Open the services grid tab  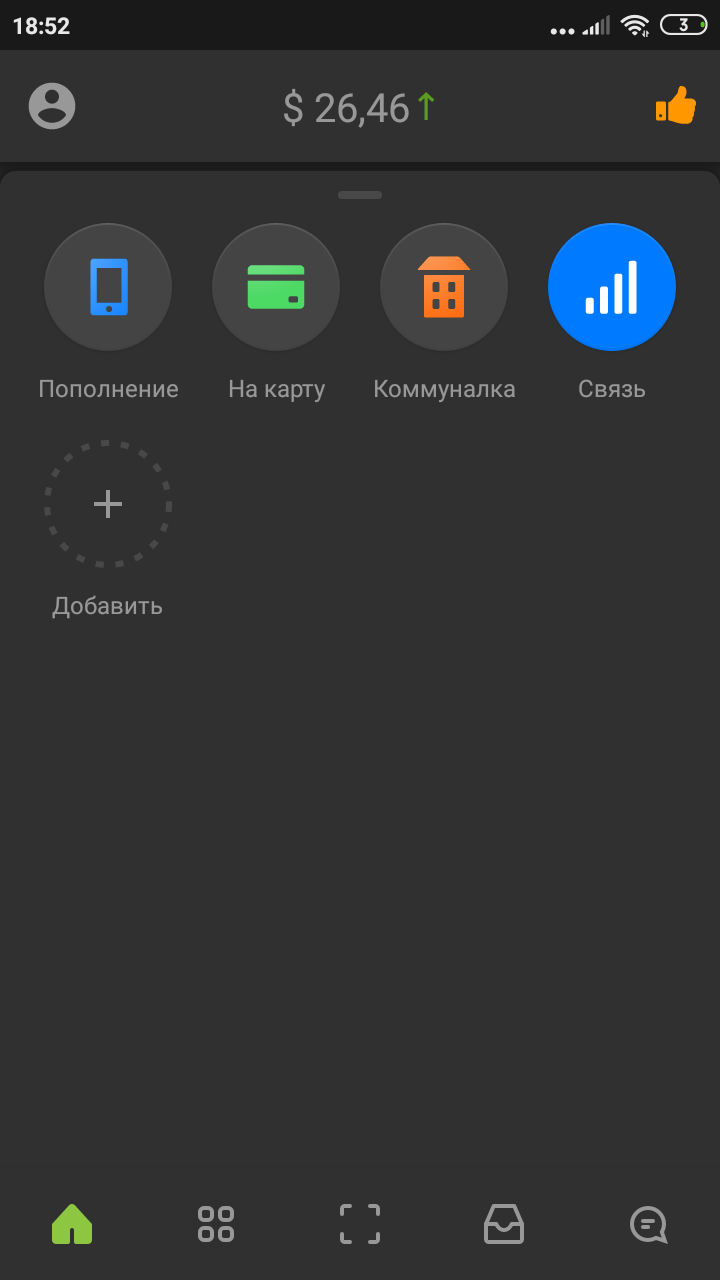[x=216, y=1224]
